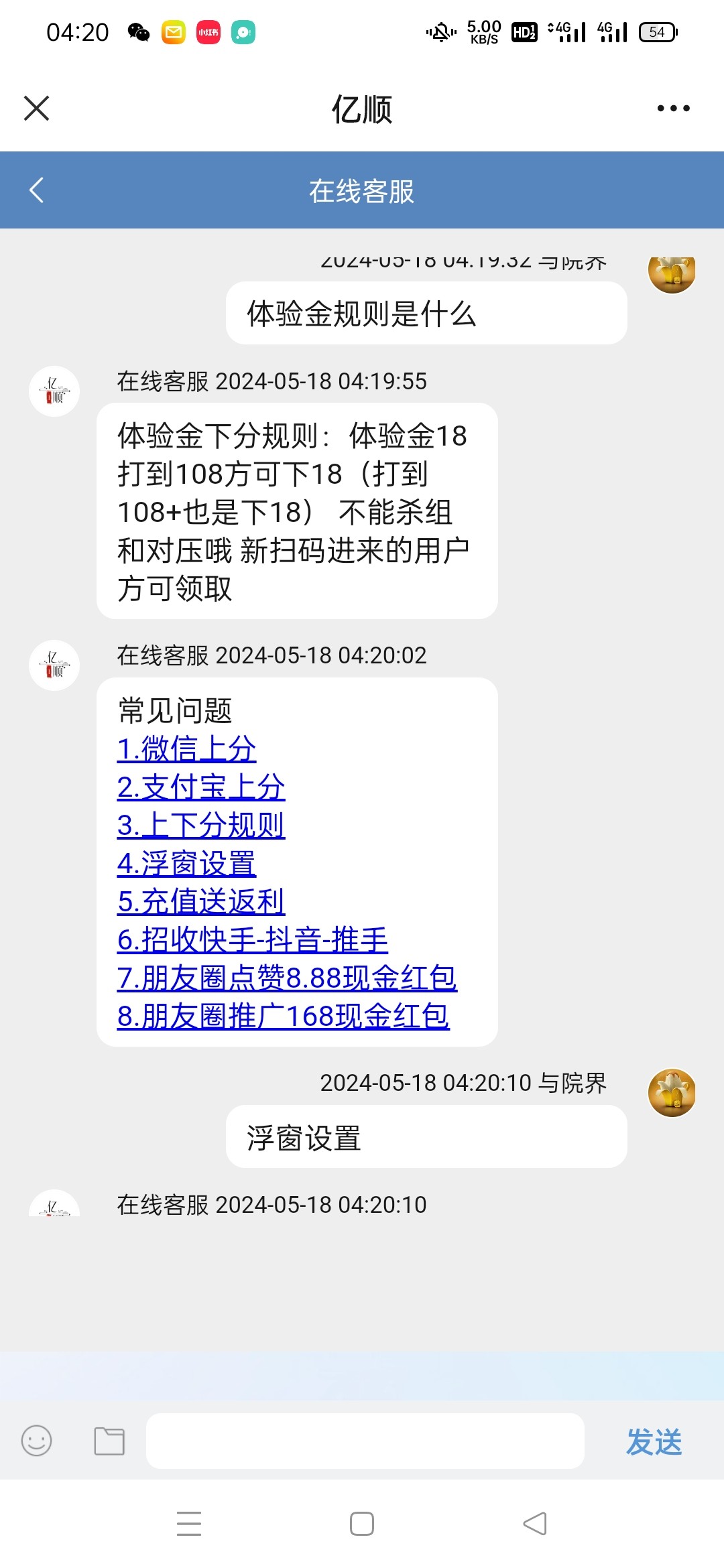The height and width of the screenshot is (1568, 724).
Task: Send the message with 发送
Action: coord(654,1442)
